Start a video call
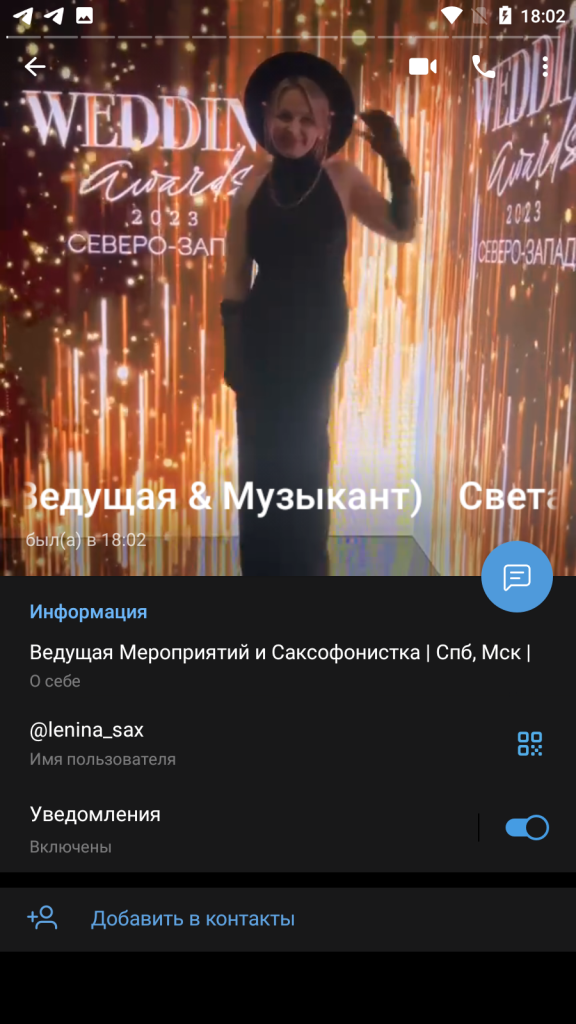Image resolution: width=576 pixels, height=1024 pixels. pos(423,67)
